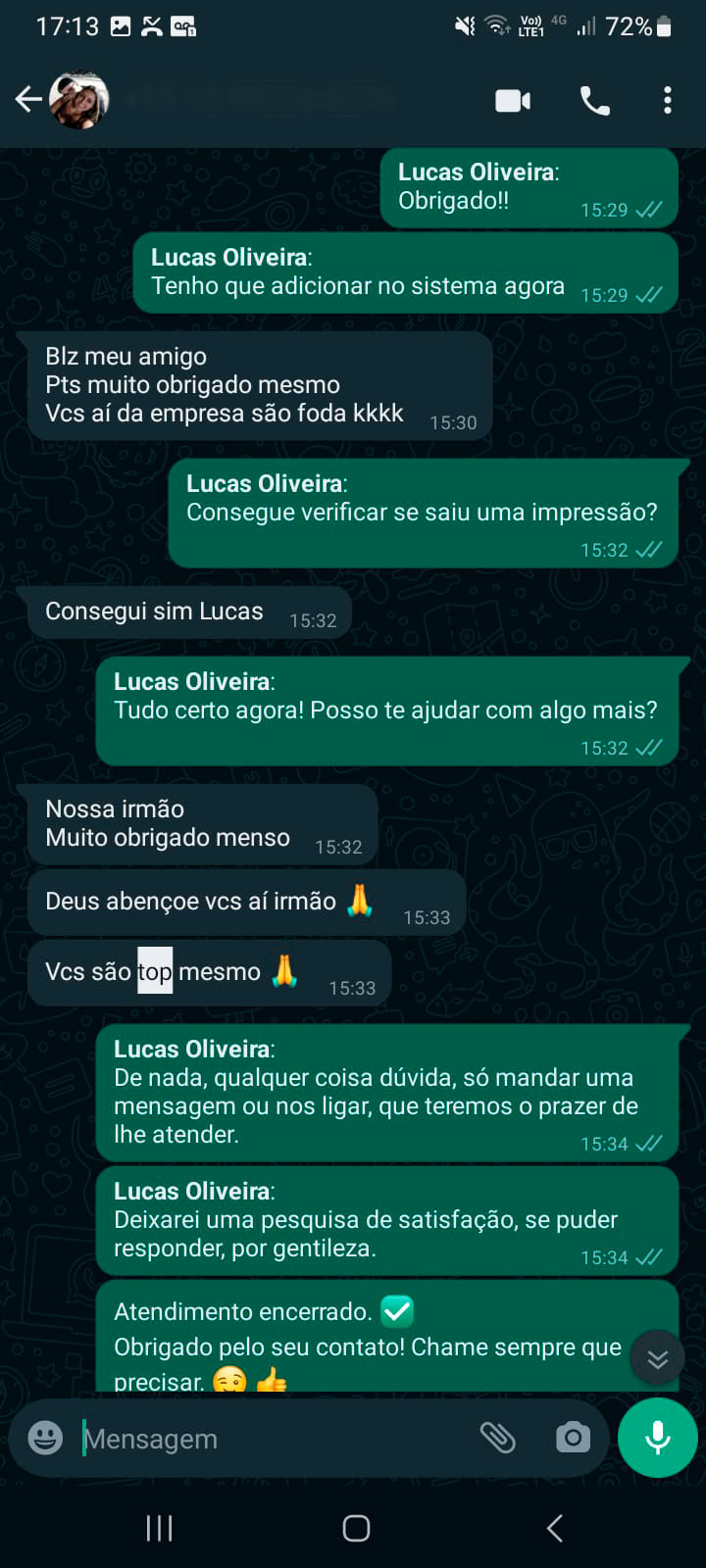Image resolution: width=706 pixels, height=1568 pixels.
Task: Go back with the arrow at top left
Action: tap(28, 98)
